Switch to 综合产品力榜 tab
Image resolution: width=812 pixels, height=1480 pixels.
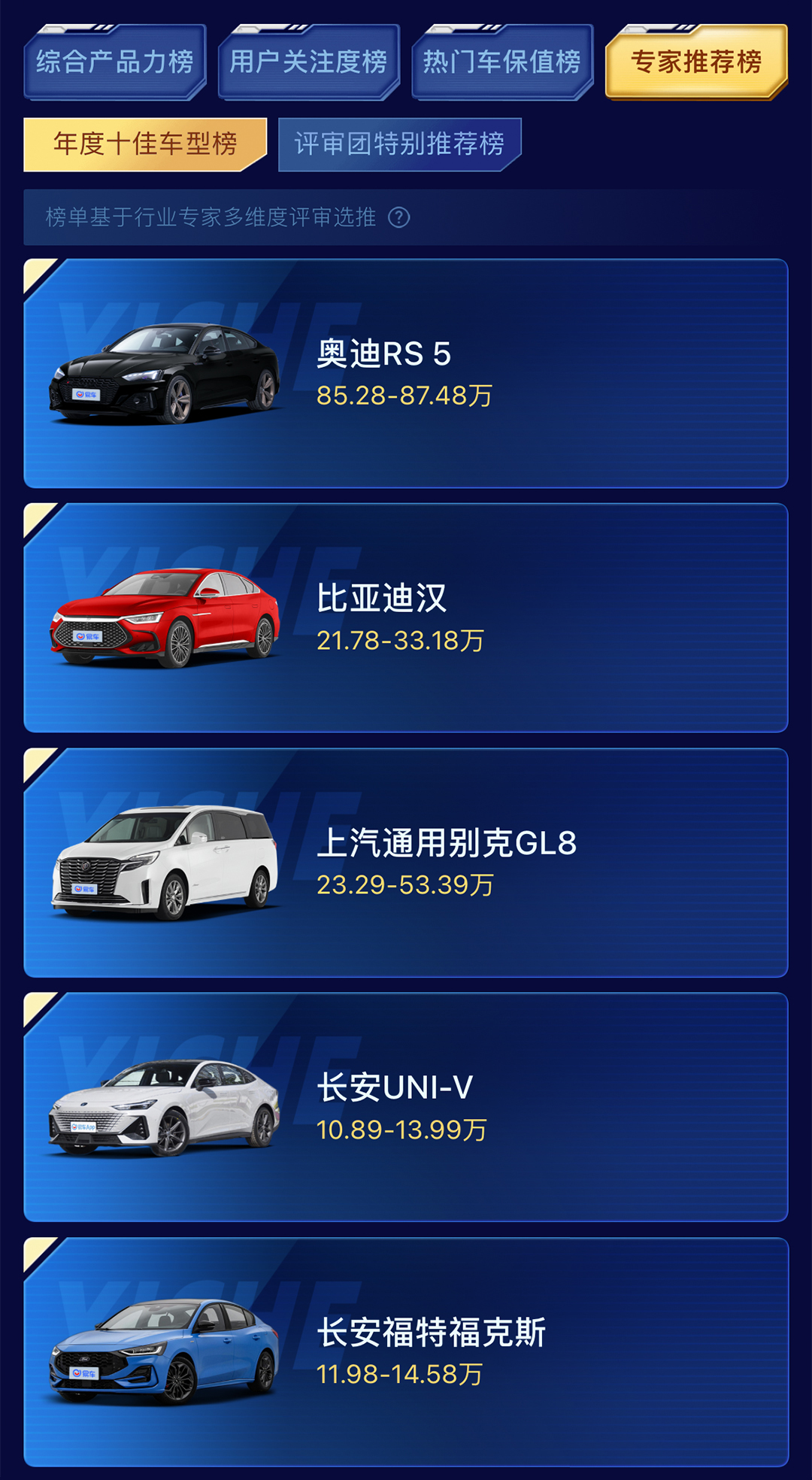click(x=114, y=62)
